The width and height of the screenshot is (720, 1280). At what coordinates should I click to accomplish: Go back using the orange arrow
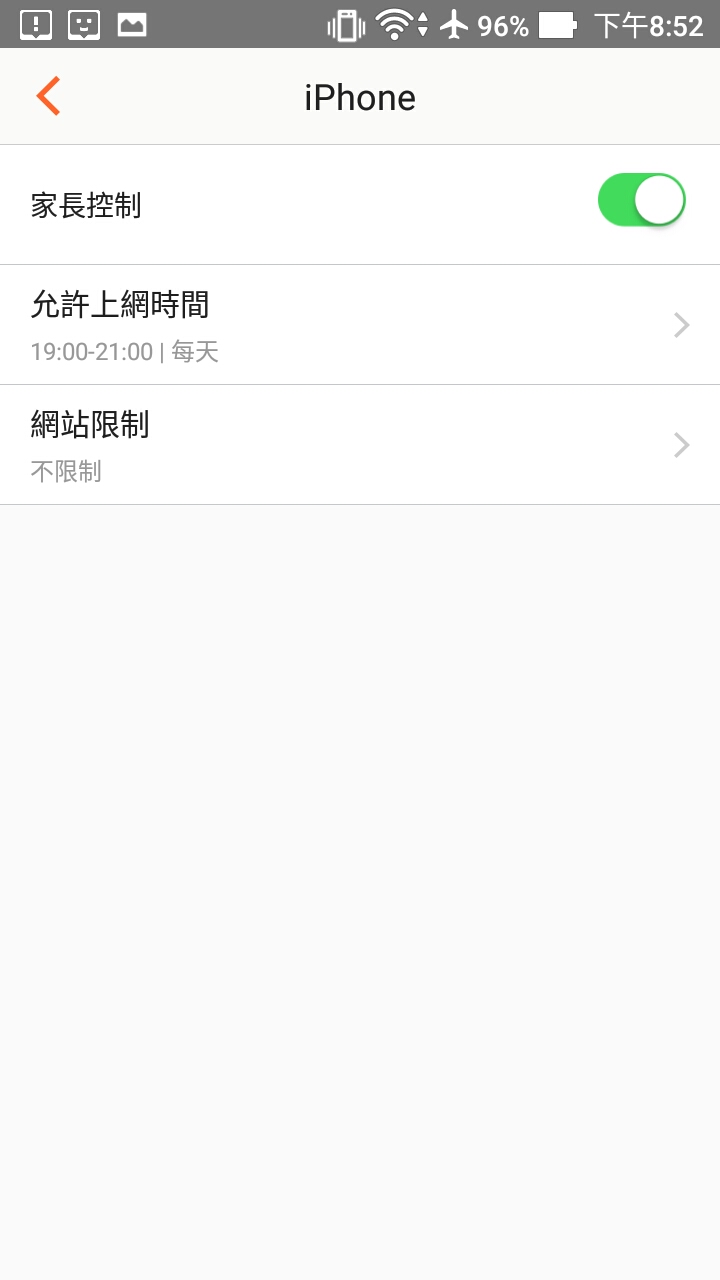(x=48, y=96)
